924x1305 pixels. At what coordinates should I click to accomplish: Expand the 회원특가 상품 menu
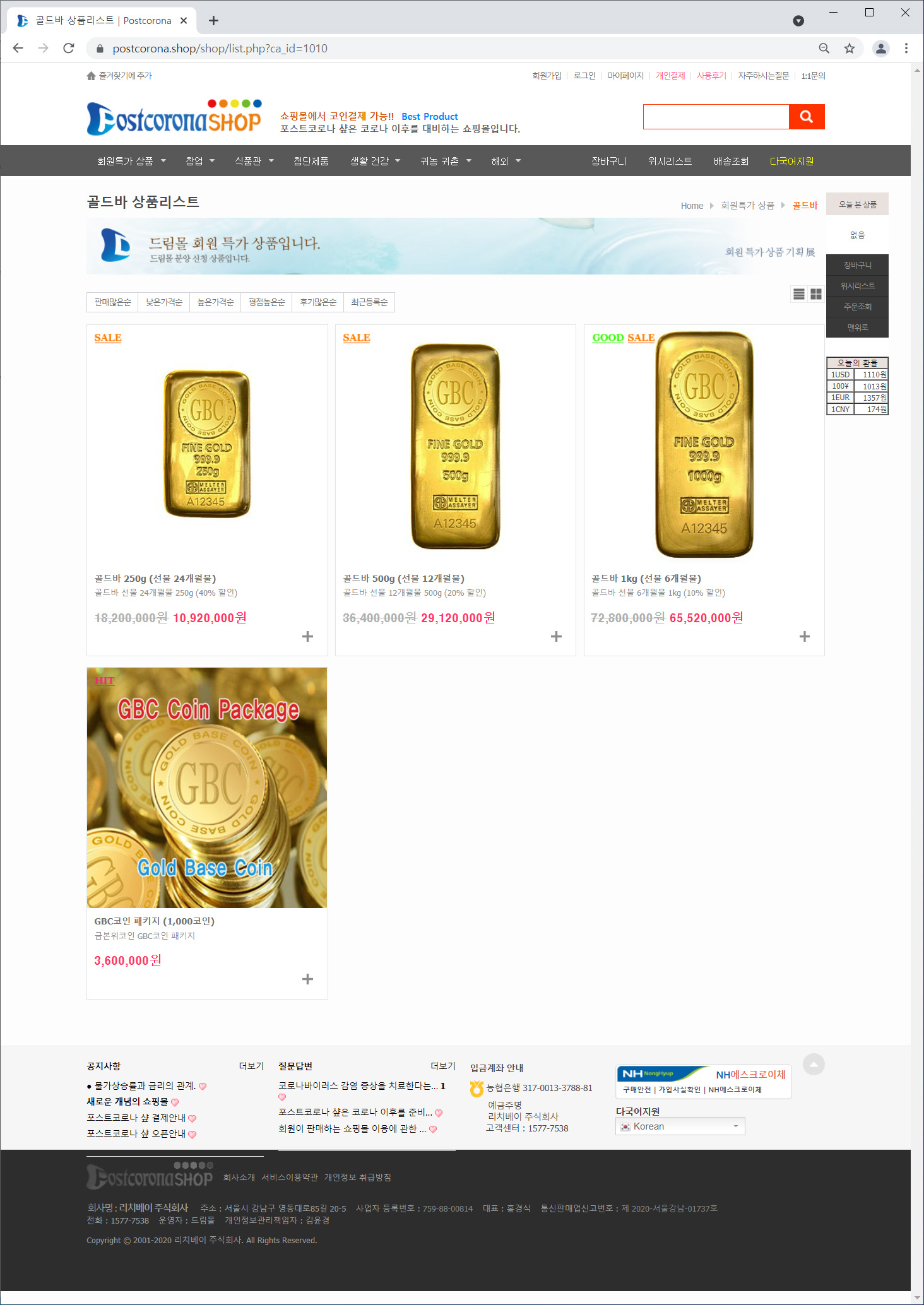pos(131,161)
